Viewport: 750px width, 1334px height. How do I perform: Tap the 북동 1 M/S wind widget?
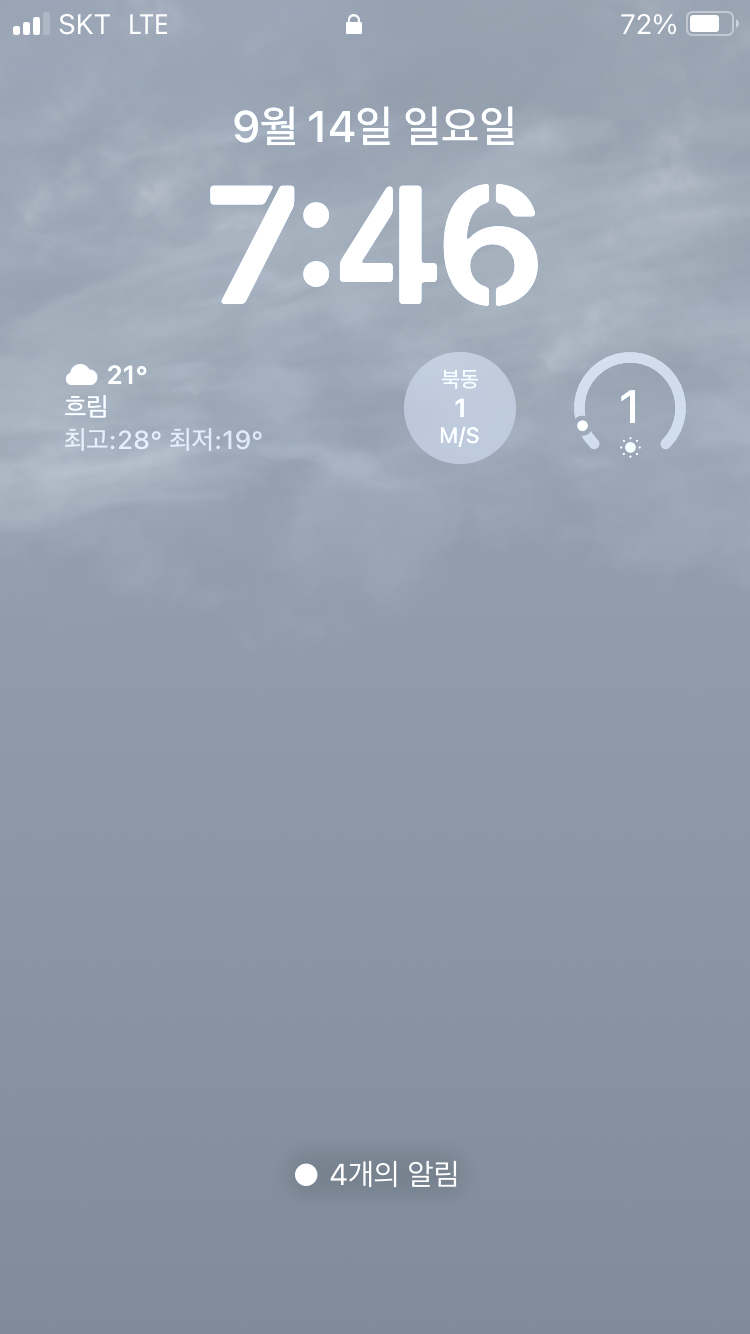tap(460, 408)
